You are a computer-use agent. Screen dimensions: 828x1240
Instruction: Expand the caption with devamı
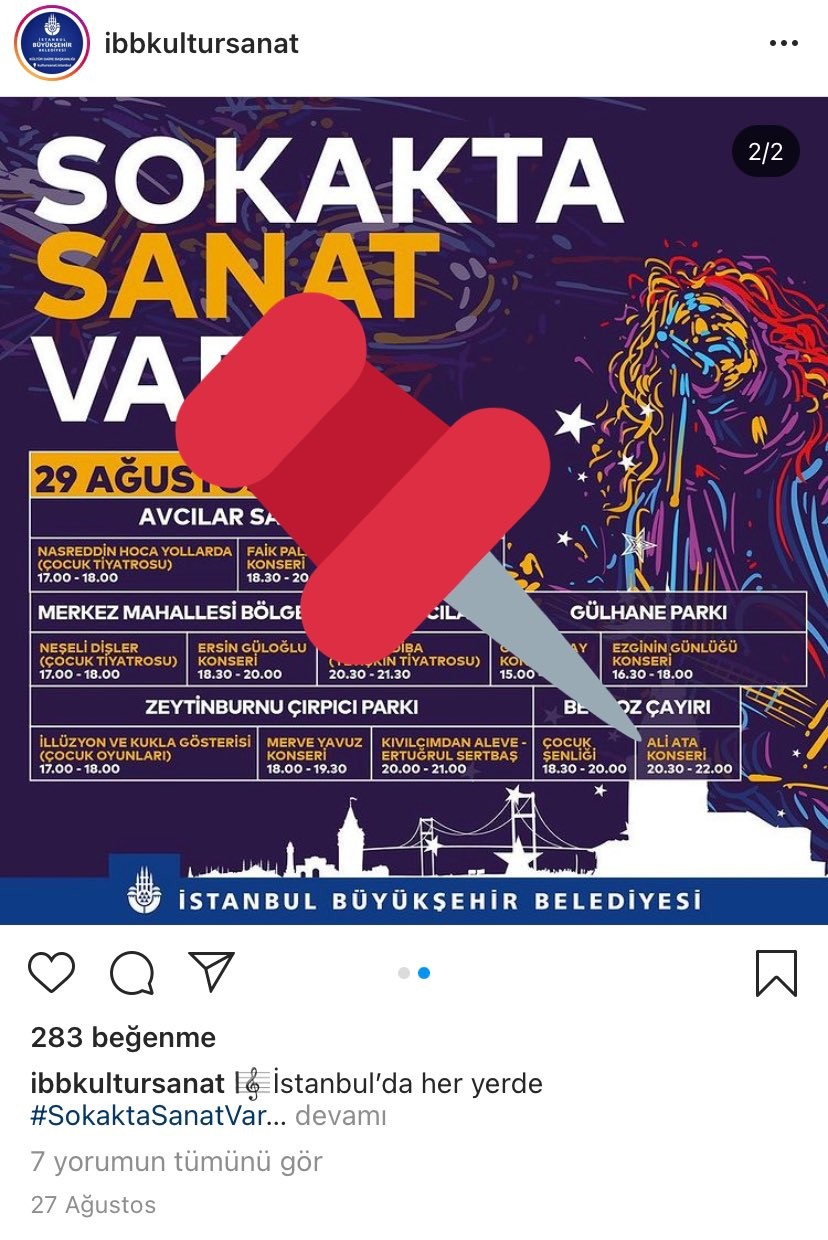(x=340, y=1116)
